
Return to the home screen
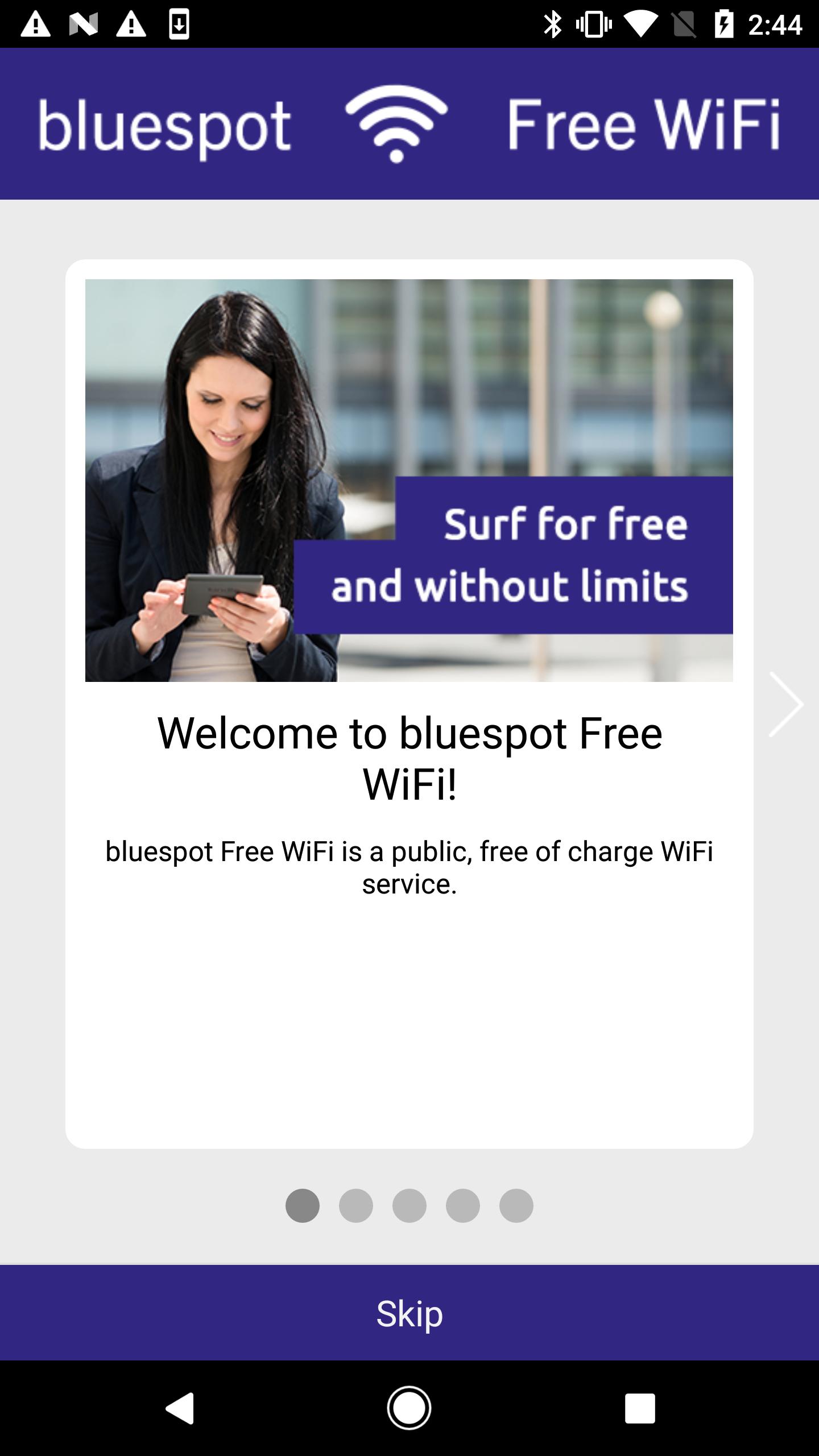pos(409,1408)
